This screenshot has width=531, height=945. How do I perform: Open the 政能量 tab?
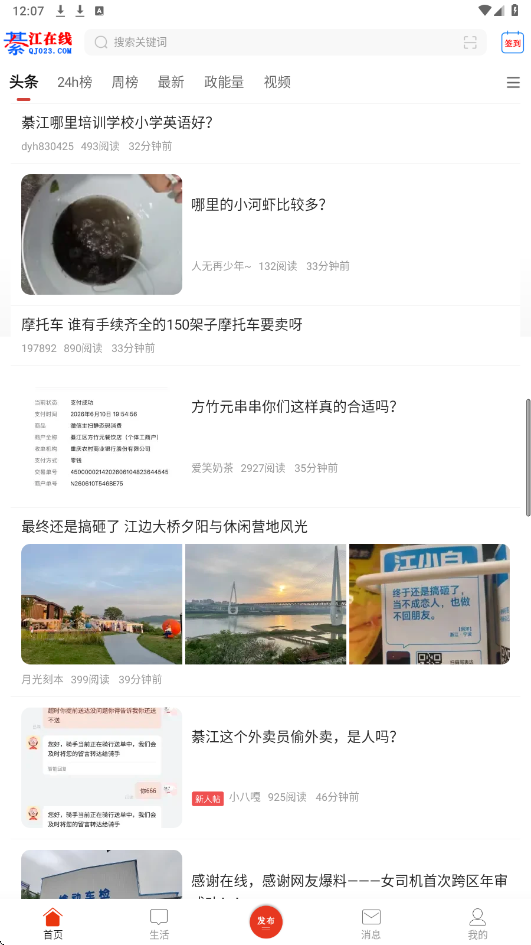[224, 83]
